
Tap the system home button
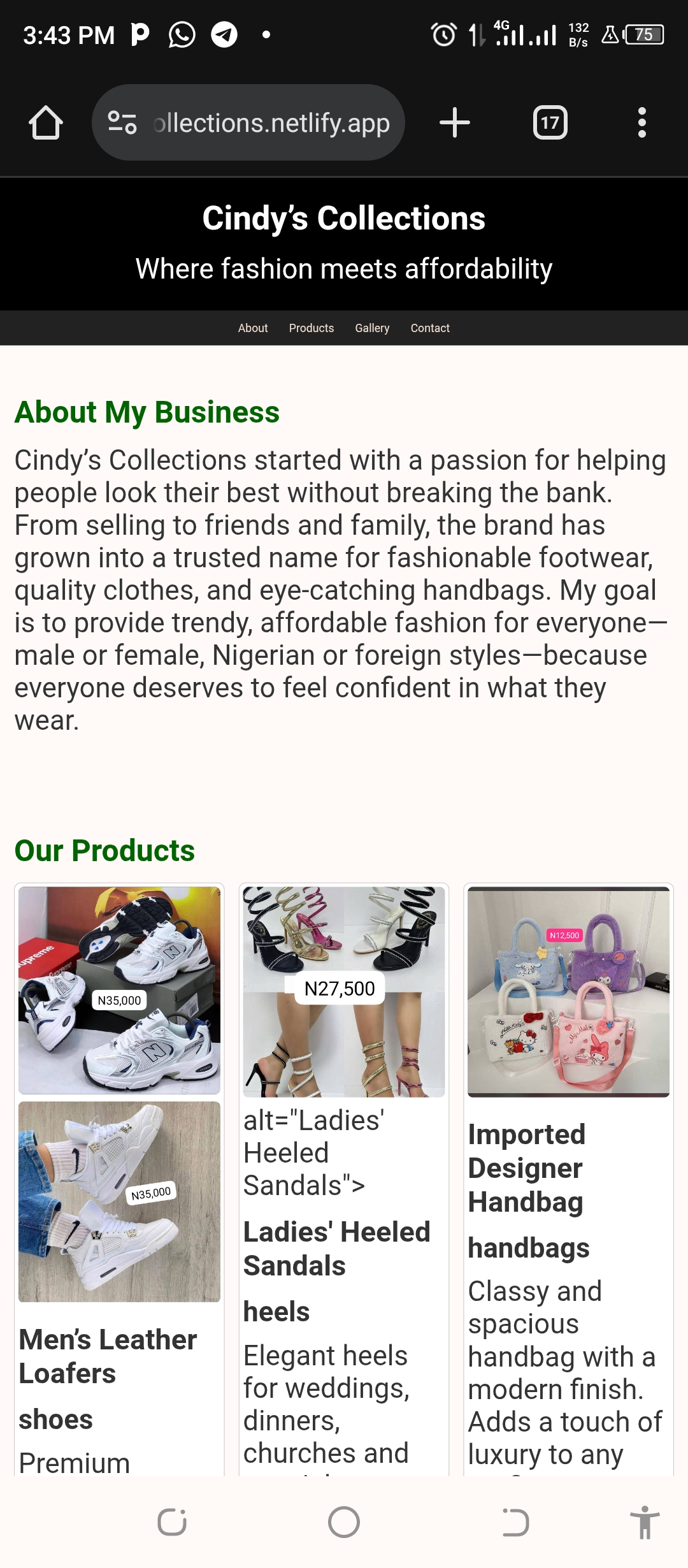click(x=344, y=1522)
